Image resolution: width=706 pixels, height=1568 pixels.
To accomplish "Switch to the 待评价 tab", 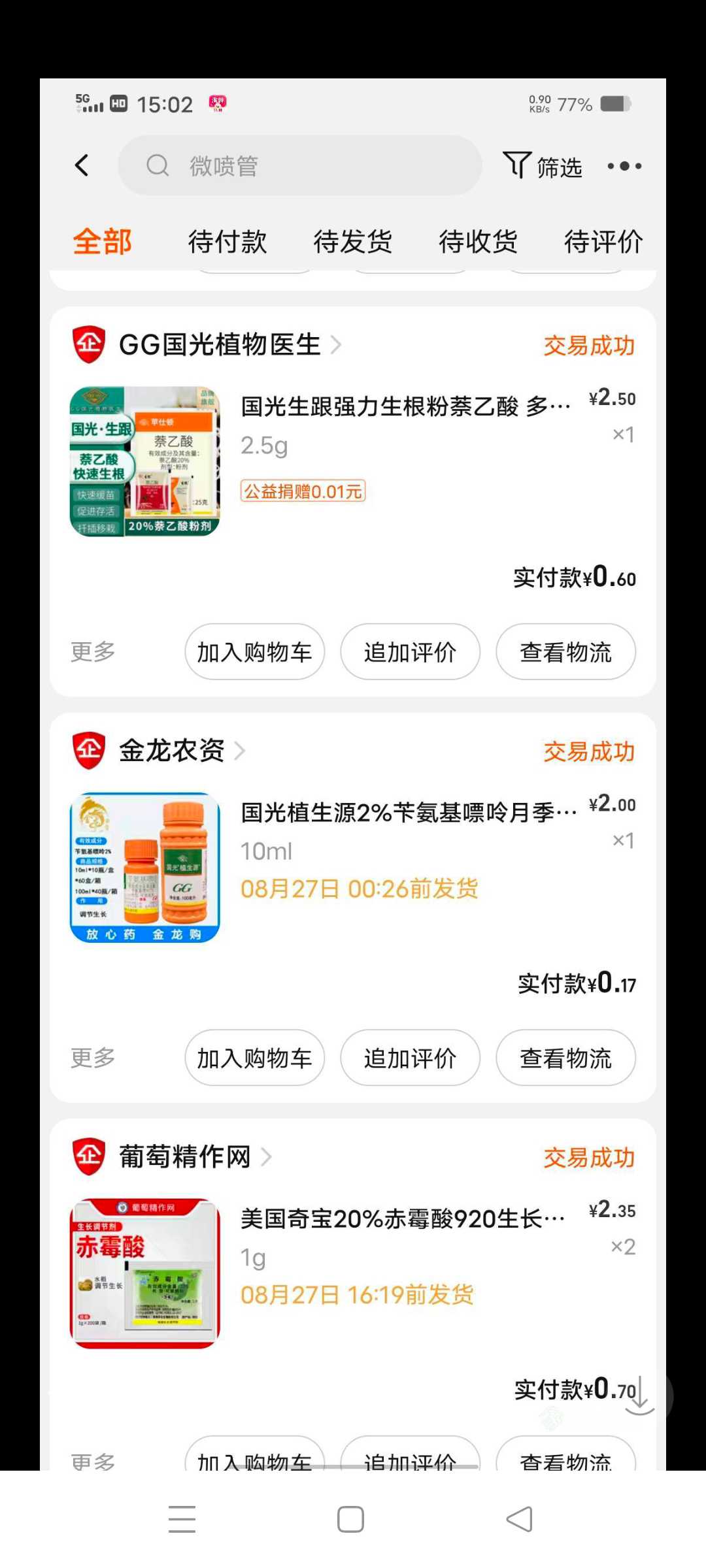I will [x=603, y=241].
